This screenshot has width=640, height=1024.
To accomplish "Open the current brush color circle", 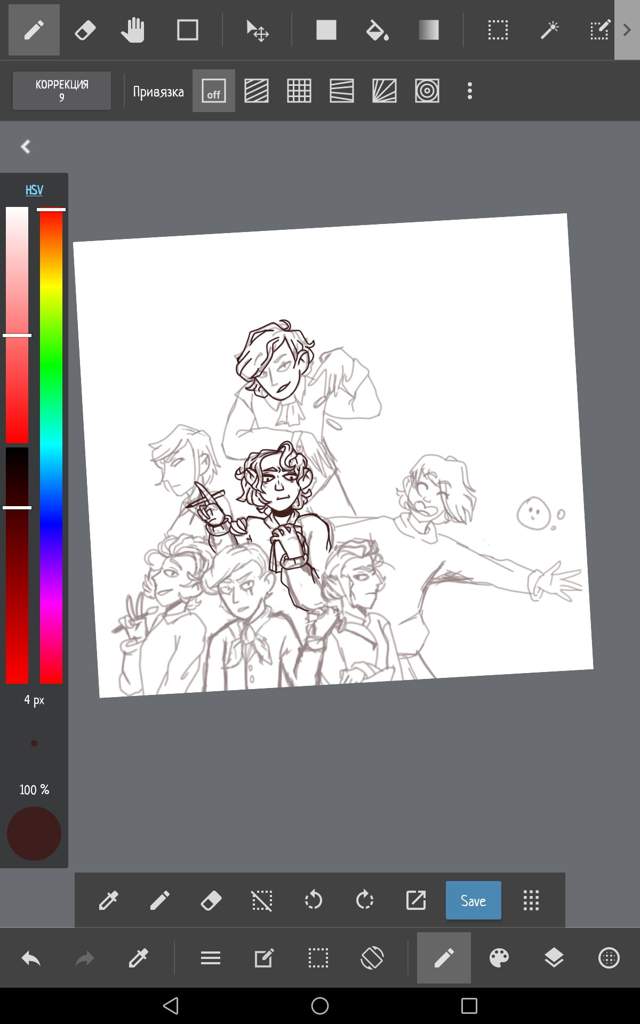I will tap(34, 833).
